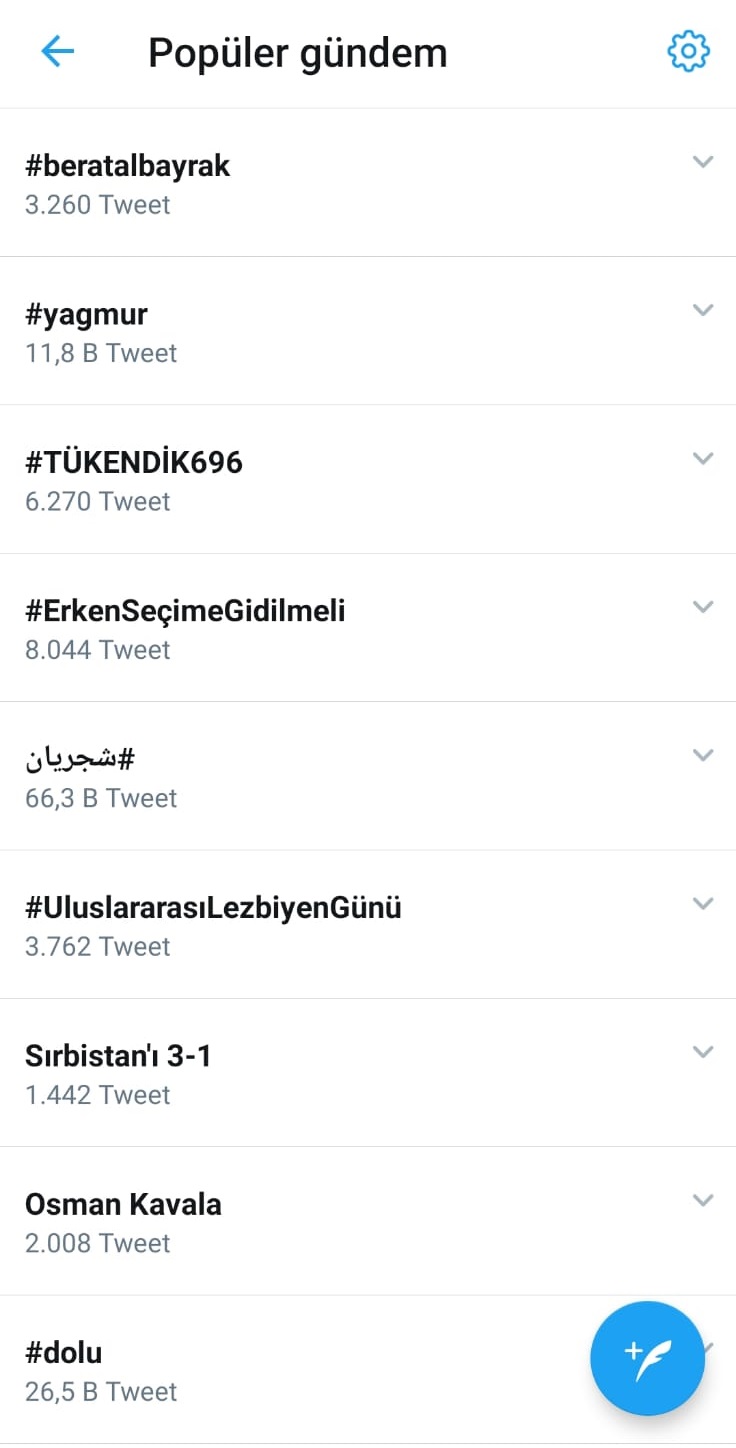Compose a new tweet

(x=647, y=1357)
